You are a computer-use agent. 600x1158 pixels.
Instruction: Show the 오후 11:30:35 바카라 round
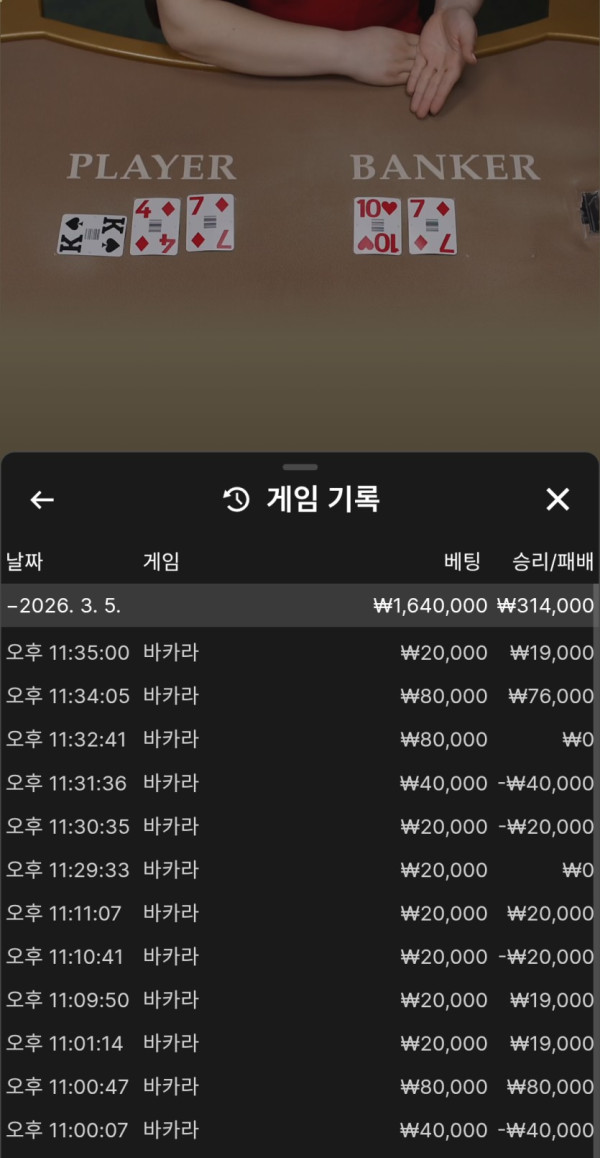pyautogui.click(x=300, y=827)
